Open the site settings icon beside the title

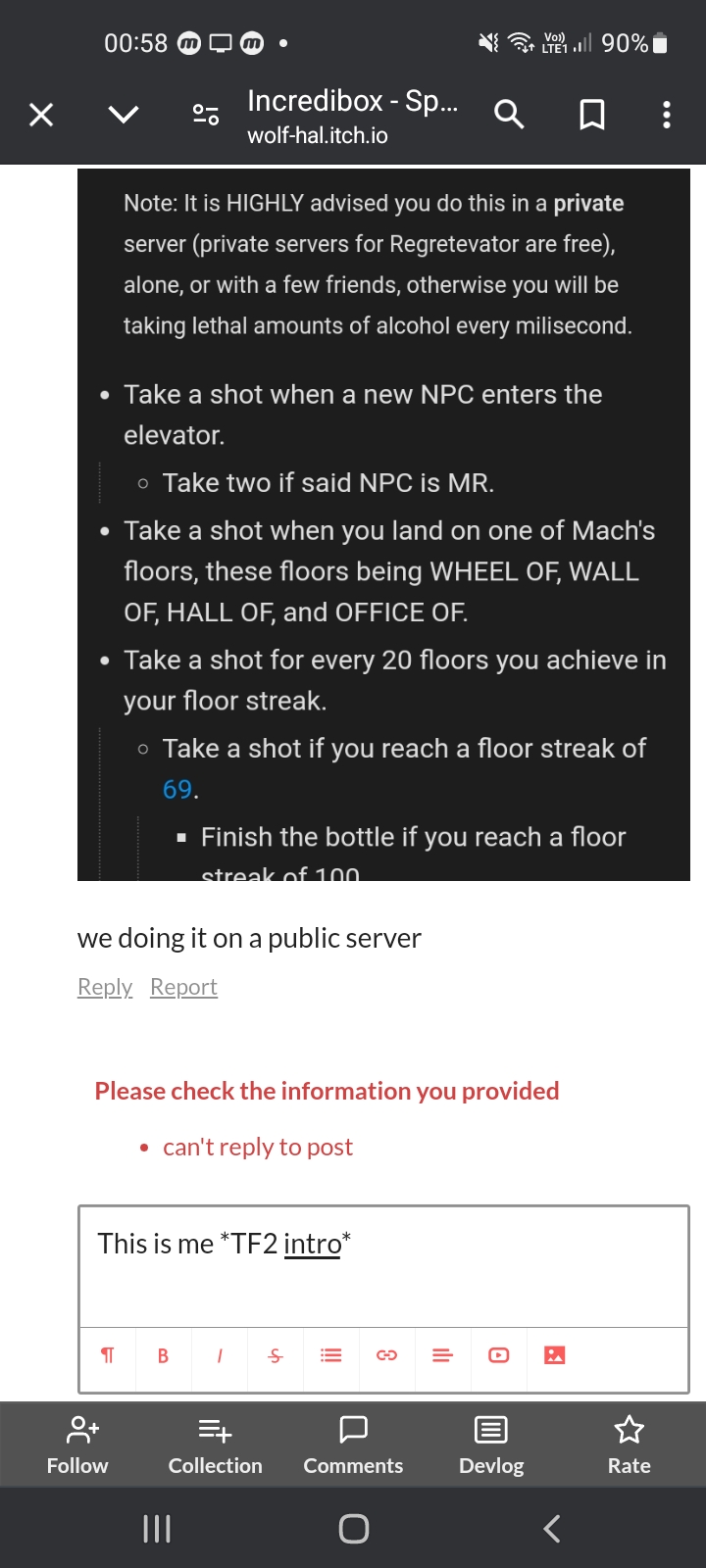[206, 115]
